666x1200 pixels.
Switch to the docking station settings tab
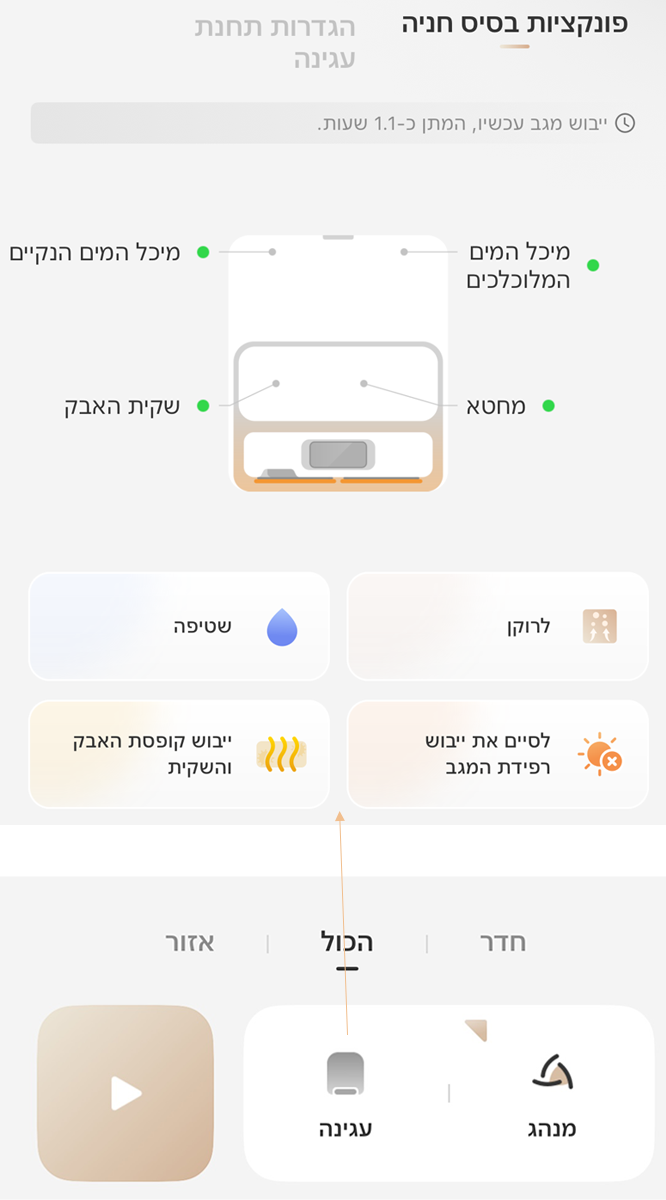(275, 42)
